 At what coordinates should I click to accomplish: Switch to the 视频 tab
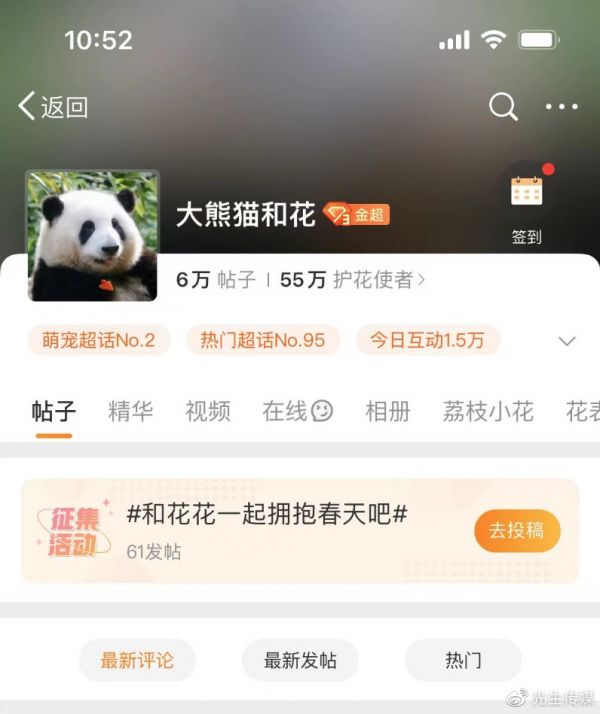coord(208,411)
